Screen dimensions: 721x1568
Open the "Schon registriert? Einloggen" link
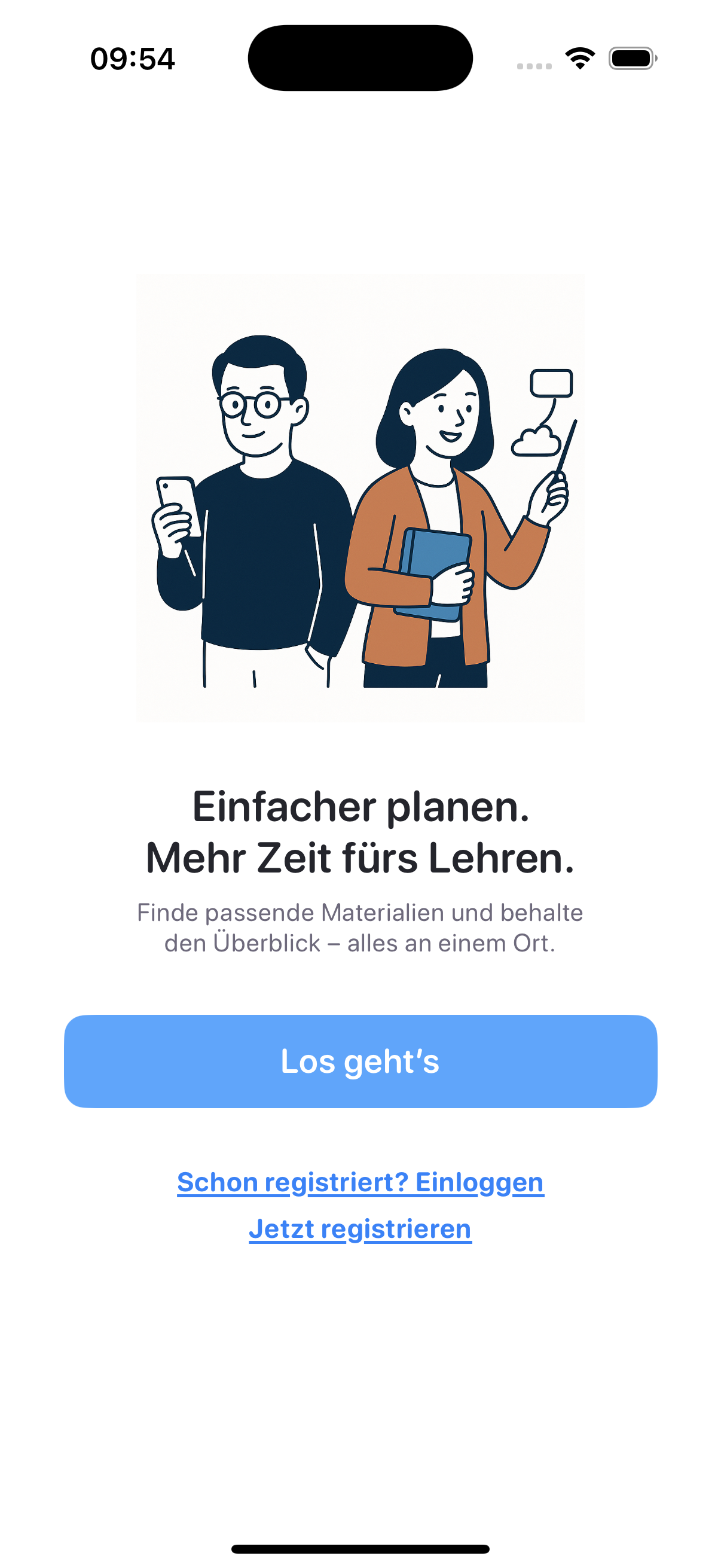point(360,1182)
